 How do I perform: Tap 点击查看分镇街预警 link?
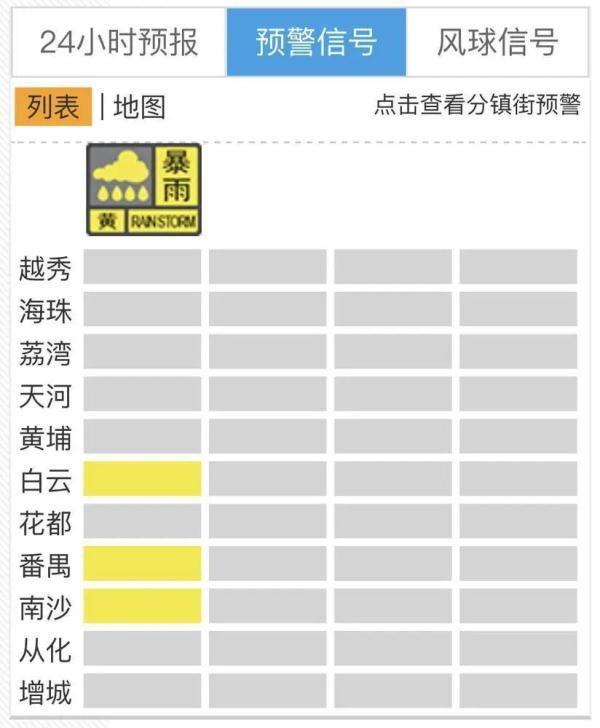[x=477, y=106]
